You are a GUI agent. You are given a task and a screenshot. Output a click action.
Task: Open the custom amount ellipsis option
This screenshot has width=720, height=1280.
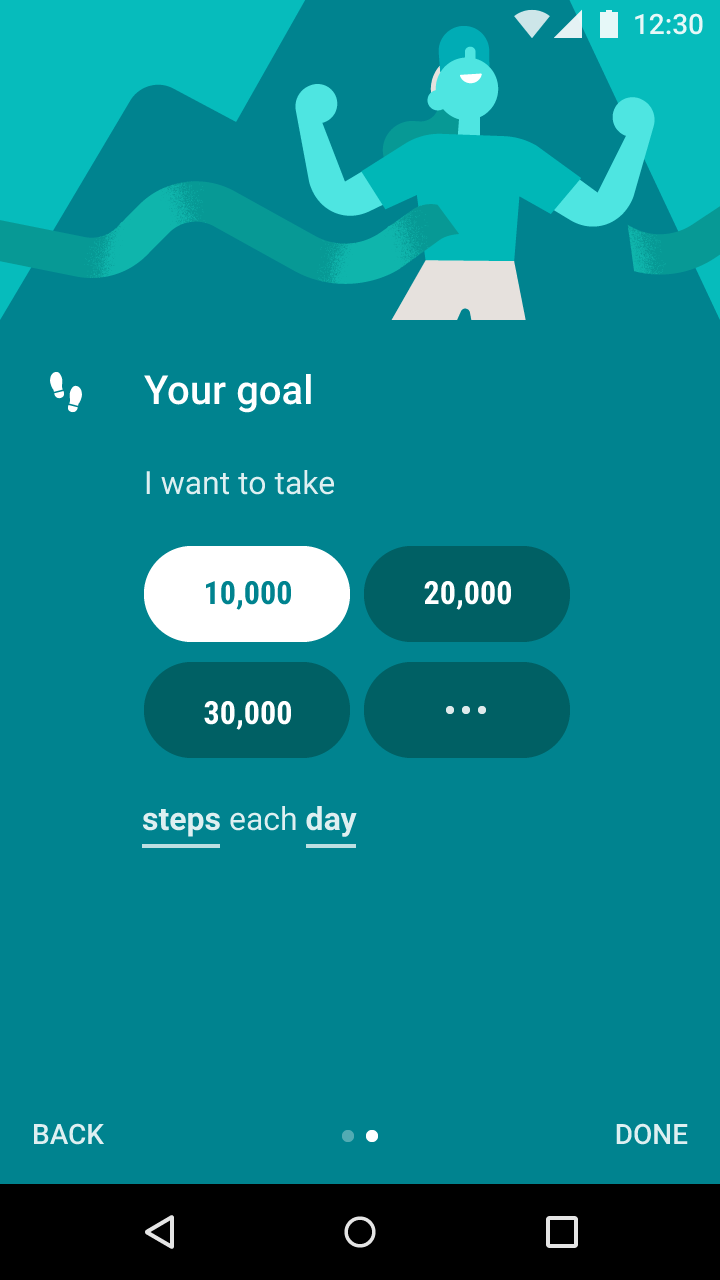coord(467,711)
